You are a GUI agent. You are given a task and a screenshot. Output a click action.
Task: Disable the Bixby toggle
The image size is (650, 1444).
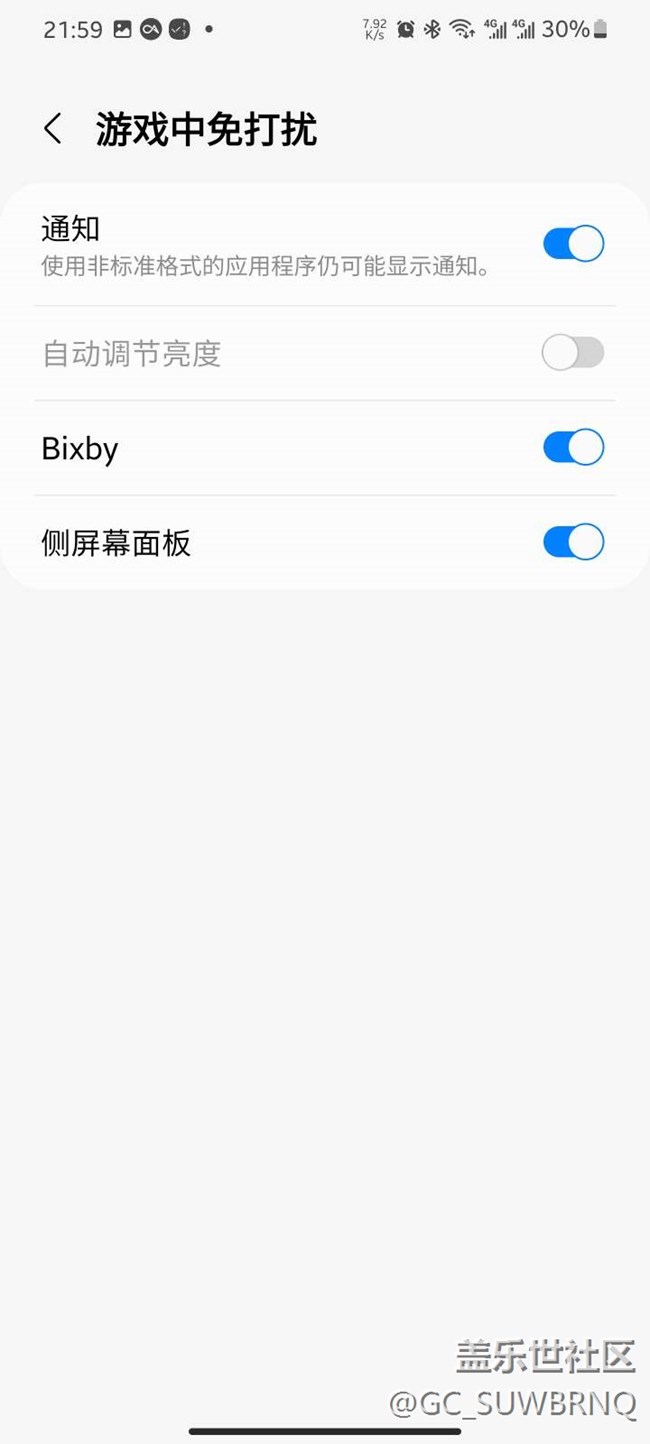click(573, 447)
